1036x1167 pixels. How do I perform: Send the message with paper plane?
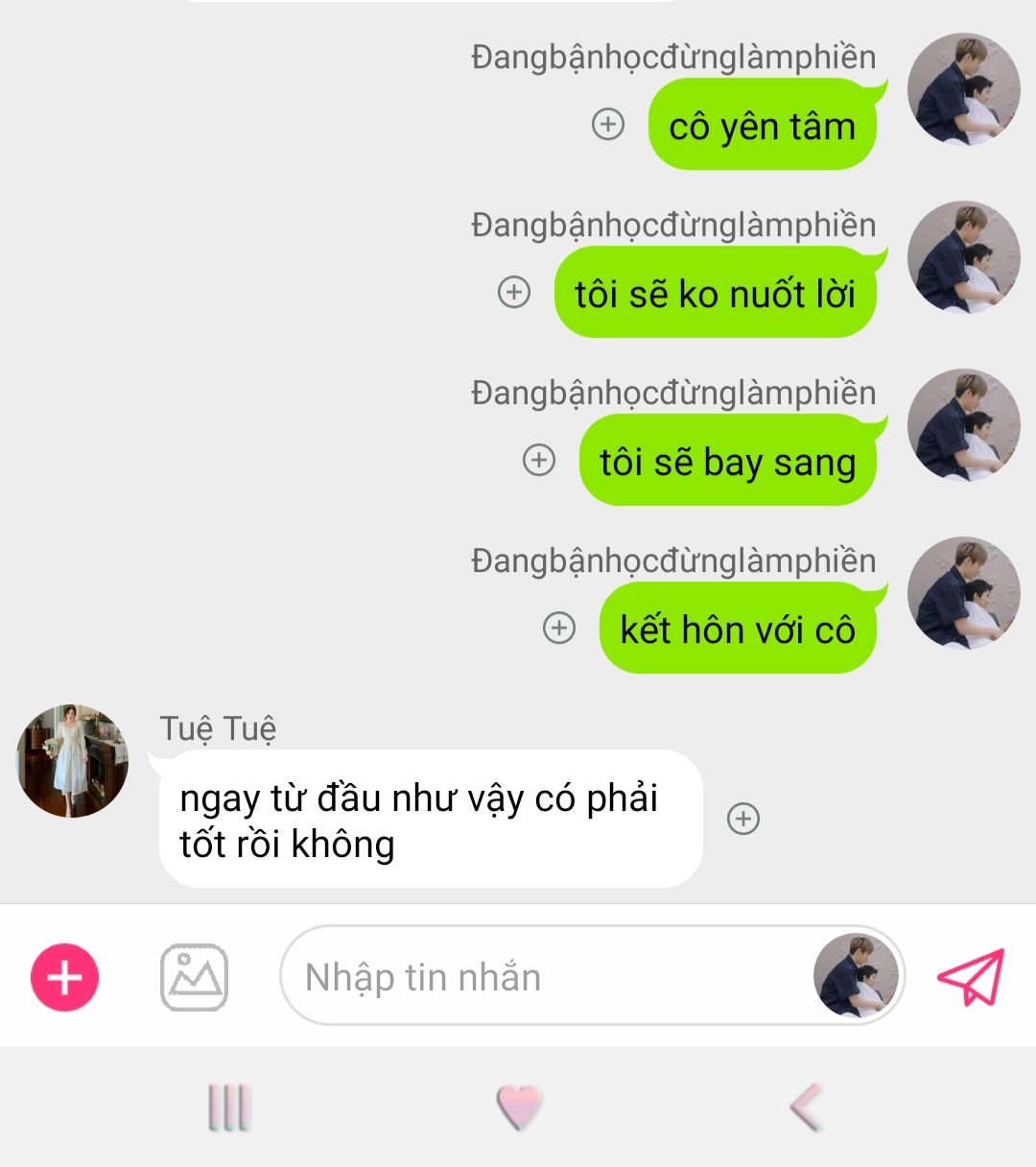click(971, 977)
